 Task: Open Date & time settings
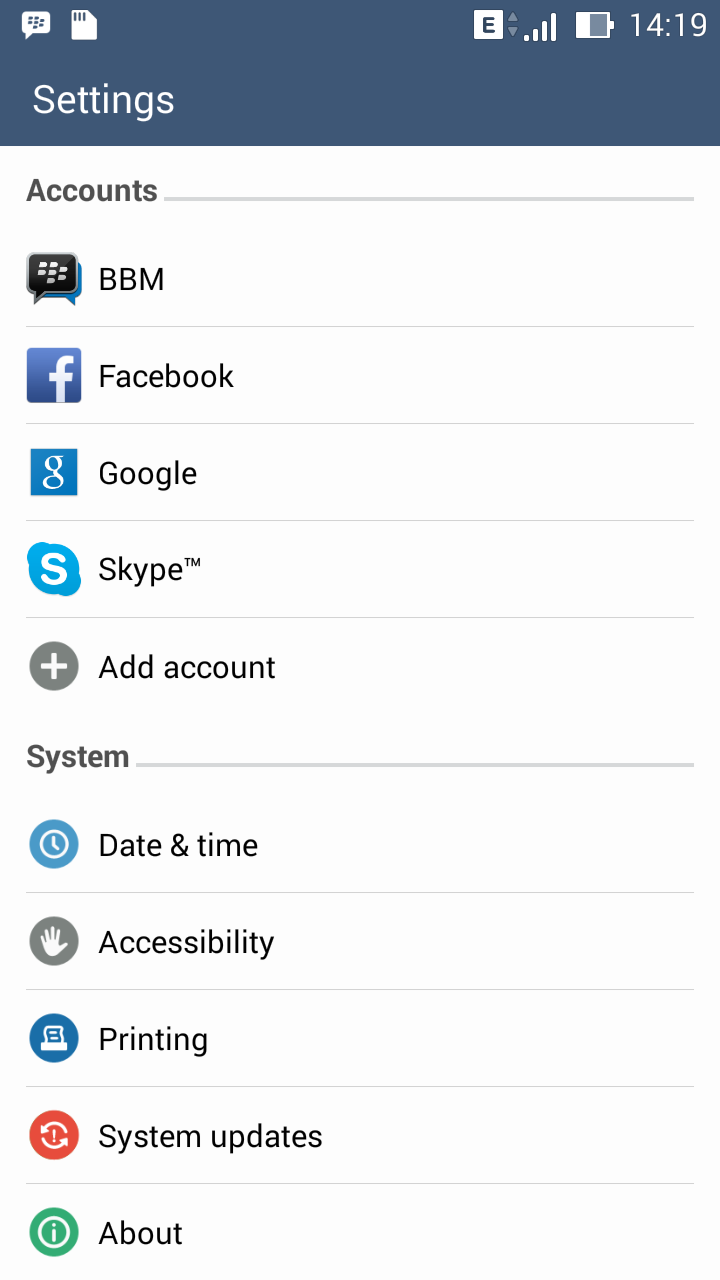pyautogui.click(x=360, y=845)
